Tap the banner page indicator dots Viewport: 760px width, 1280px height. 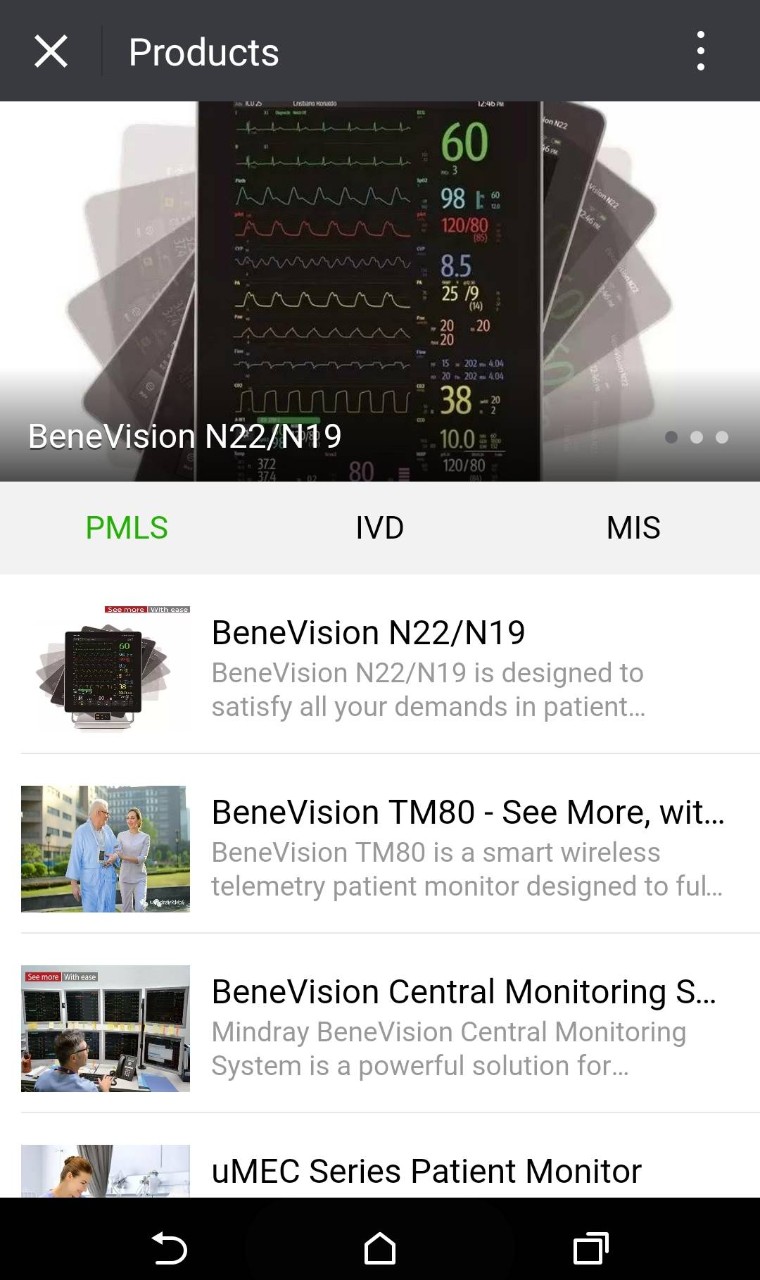[697, 437]
